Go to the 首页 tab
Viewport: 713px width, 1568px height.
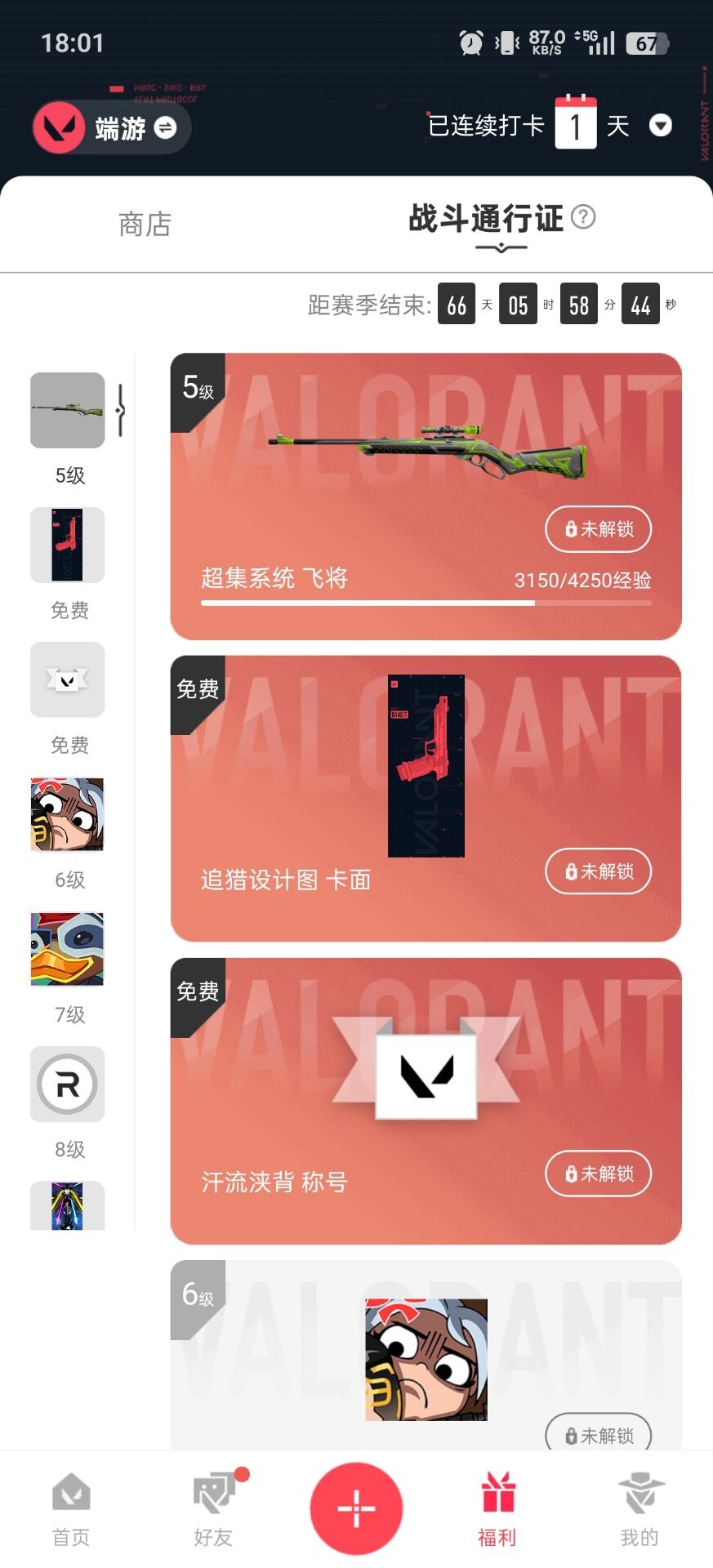[x=71, y=1511]
